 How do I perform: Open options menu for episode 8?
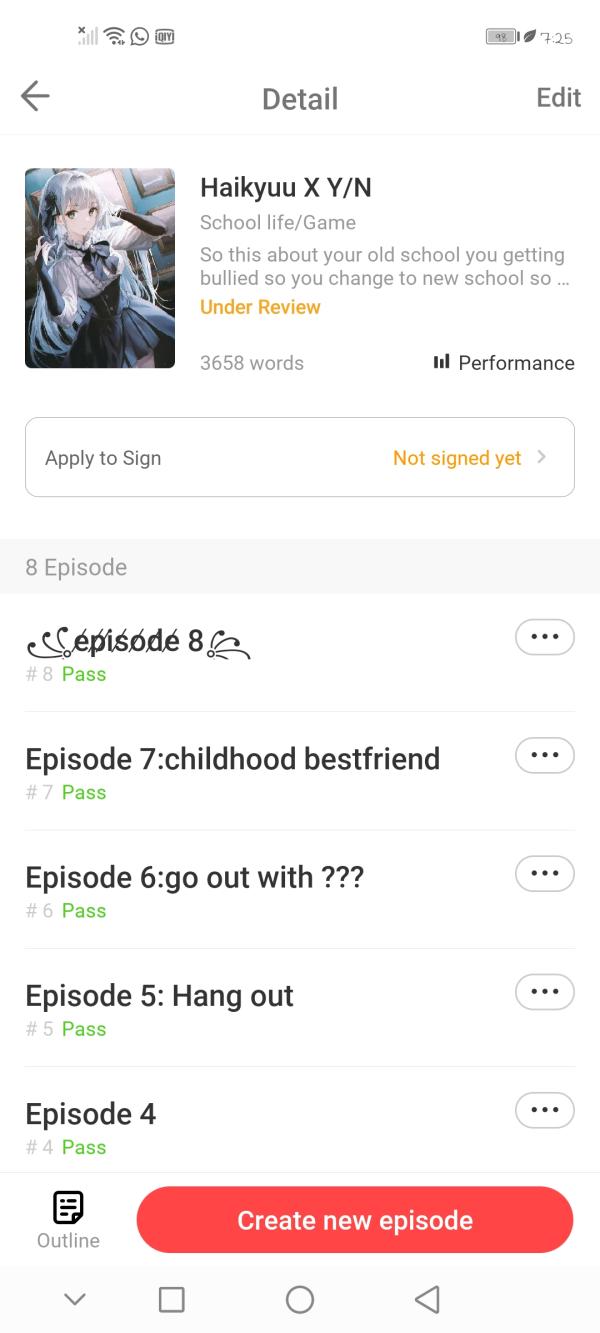544,637
